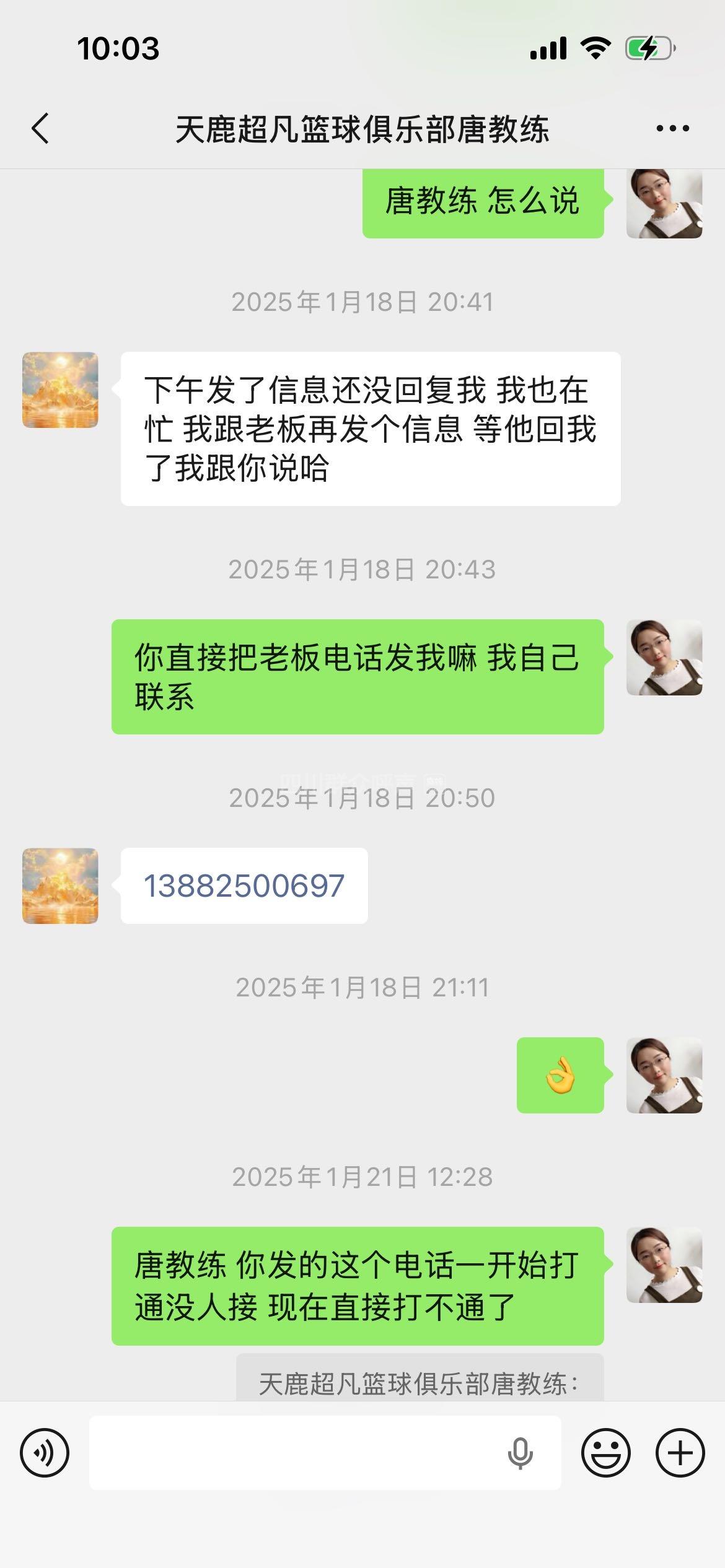
Task: Open the three-dot chat info menu
Action: 672,129
